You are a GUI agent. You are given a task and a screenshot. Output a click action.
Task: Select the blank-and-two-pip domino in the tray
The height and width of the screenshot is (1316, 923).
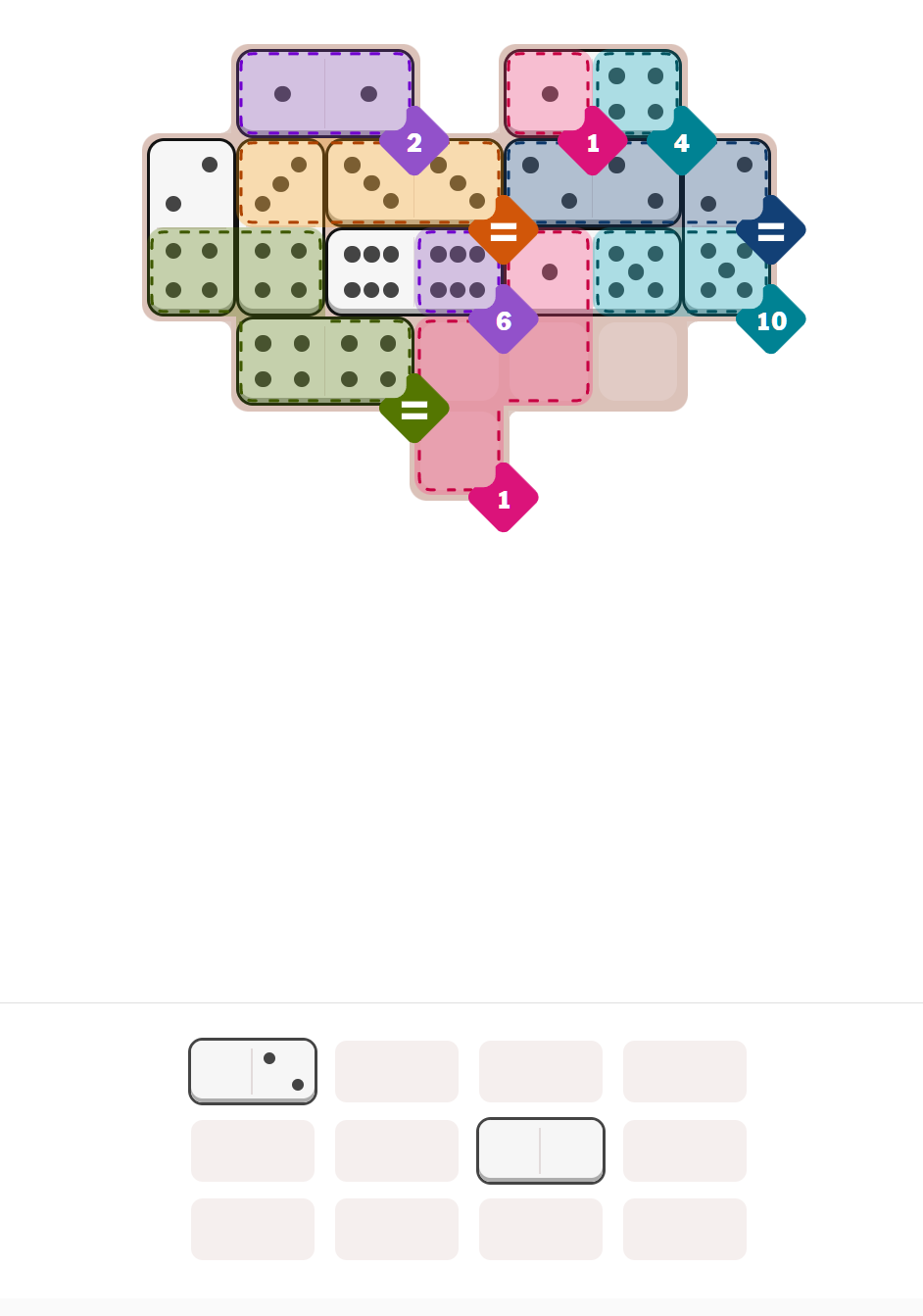pos(253,1071)
